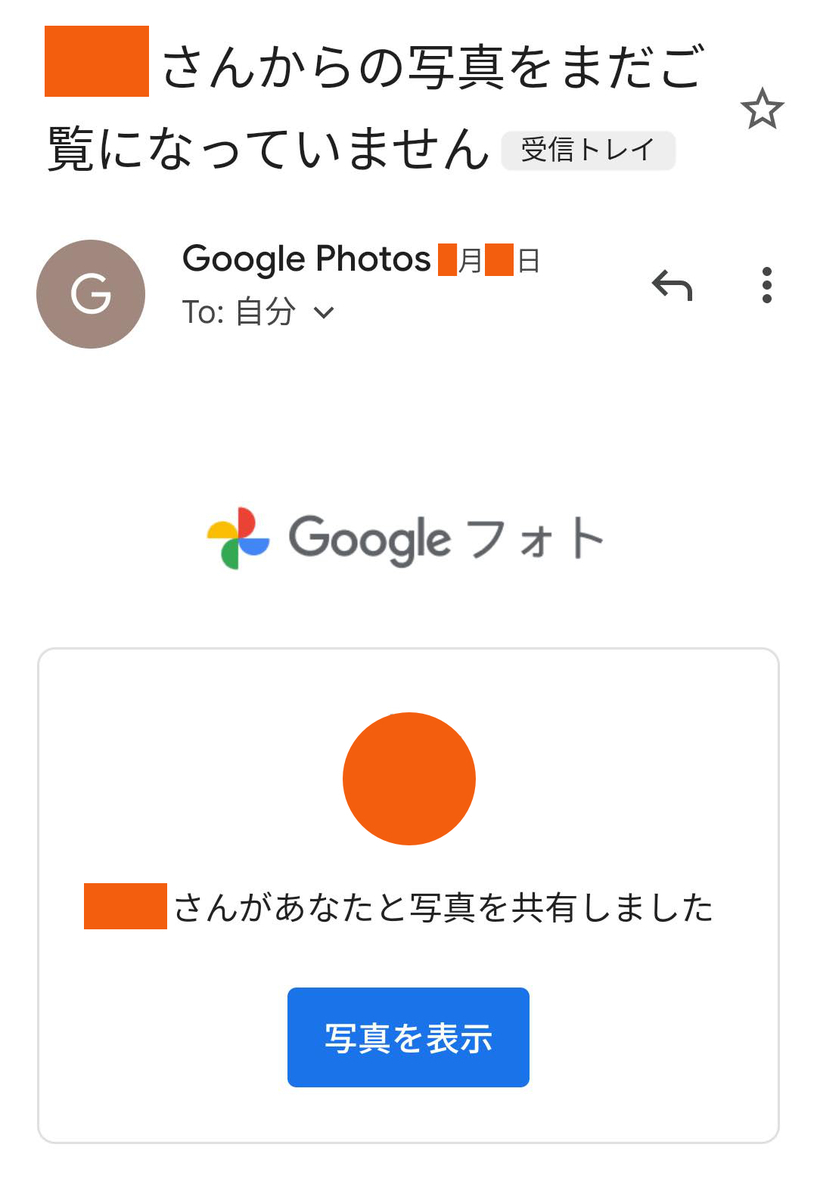Expand the recipient details chevron
This screenshot has width=817, height=1200.
(x=323, y=313)
